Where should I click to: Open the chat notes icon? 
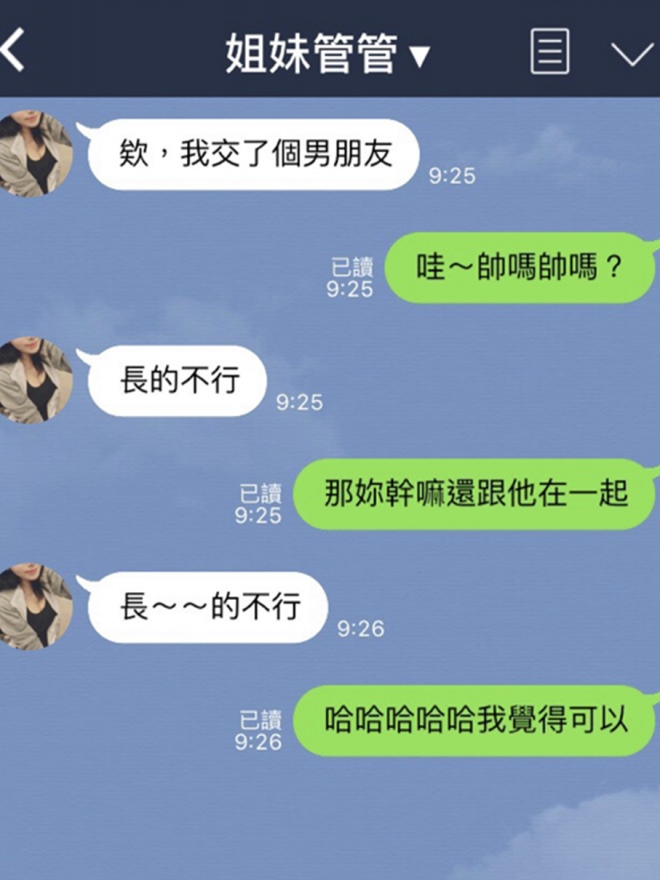coord(550,51)
